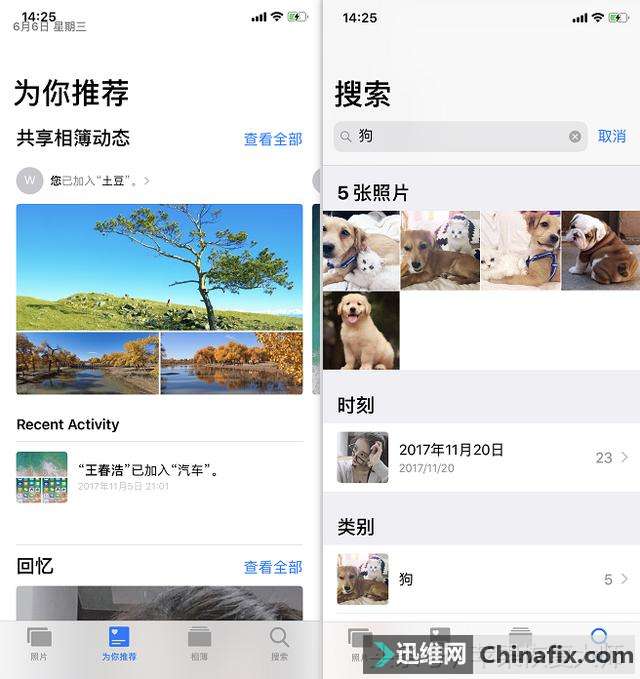Open 查看全部 next to 共享相簿动态
This screenshot has height=679, width=640.
tap(272, 139)
